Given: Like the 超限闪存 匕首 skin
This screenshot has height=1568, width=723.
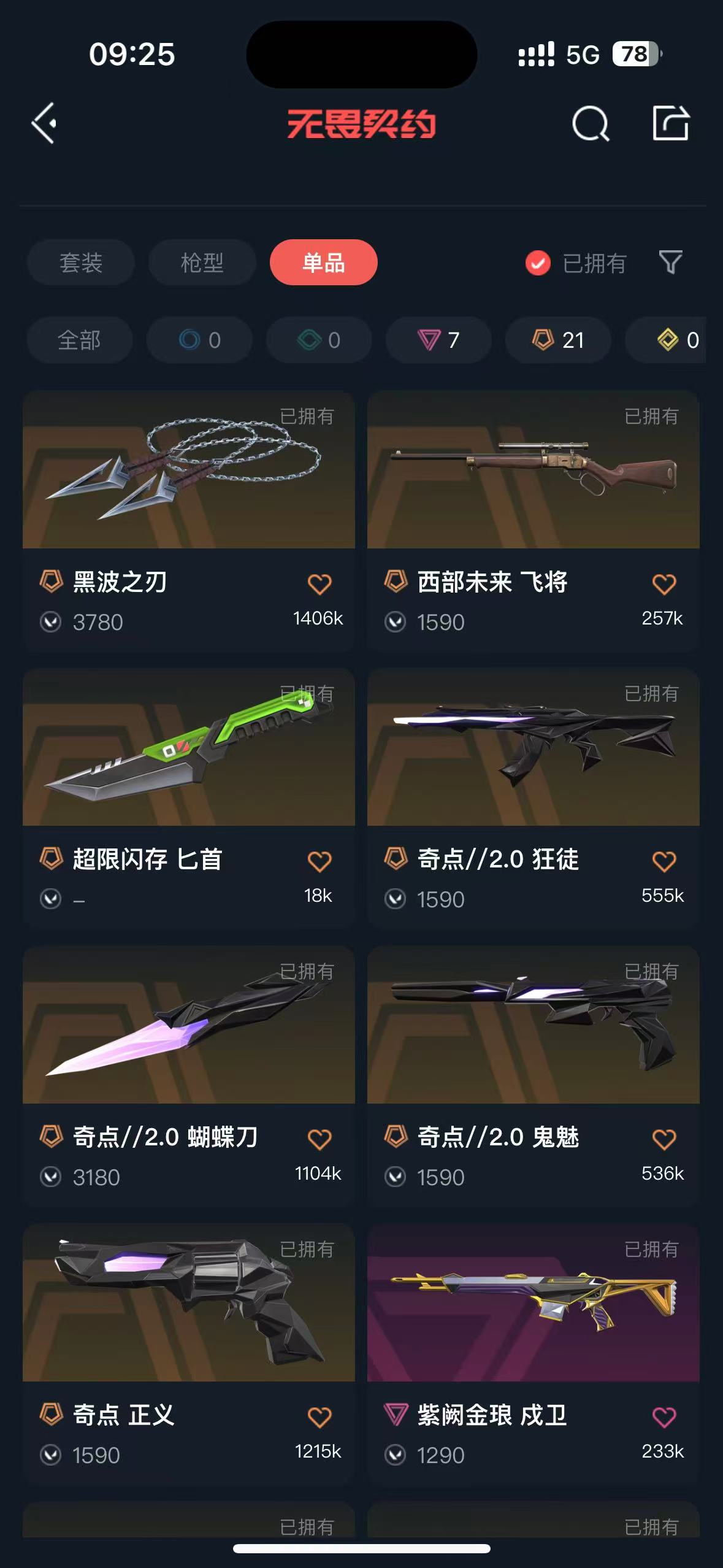Looking at the screenshot, I should click(x=319, y=861).
